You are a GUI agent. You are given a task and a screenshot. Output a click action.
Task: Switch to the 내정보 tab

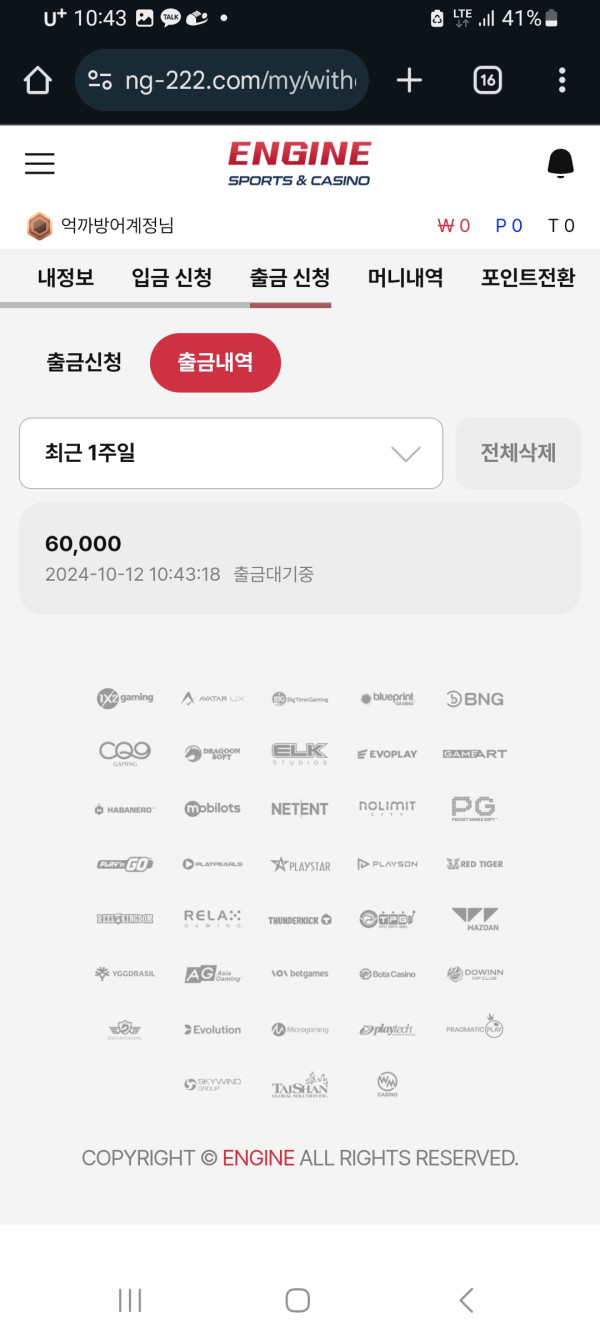66,278
